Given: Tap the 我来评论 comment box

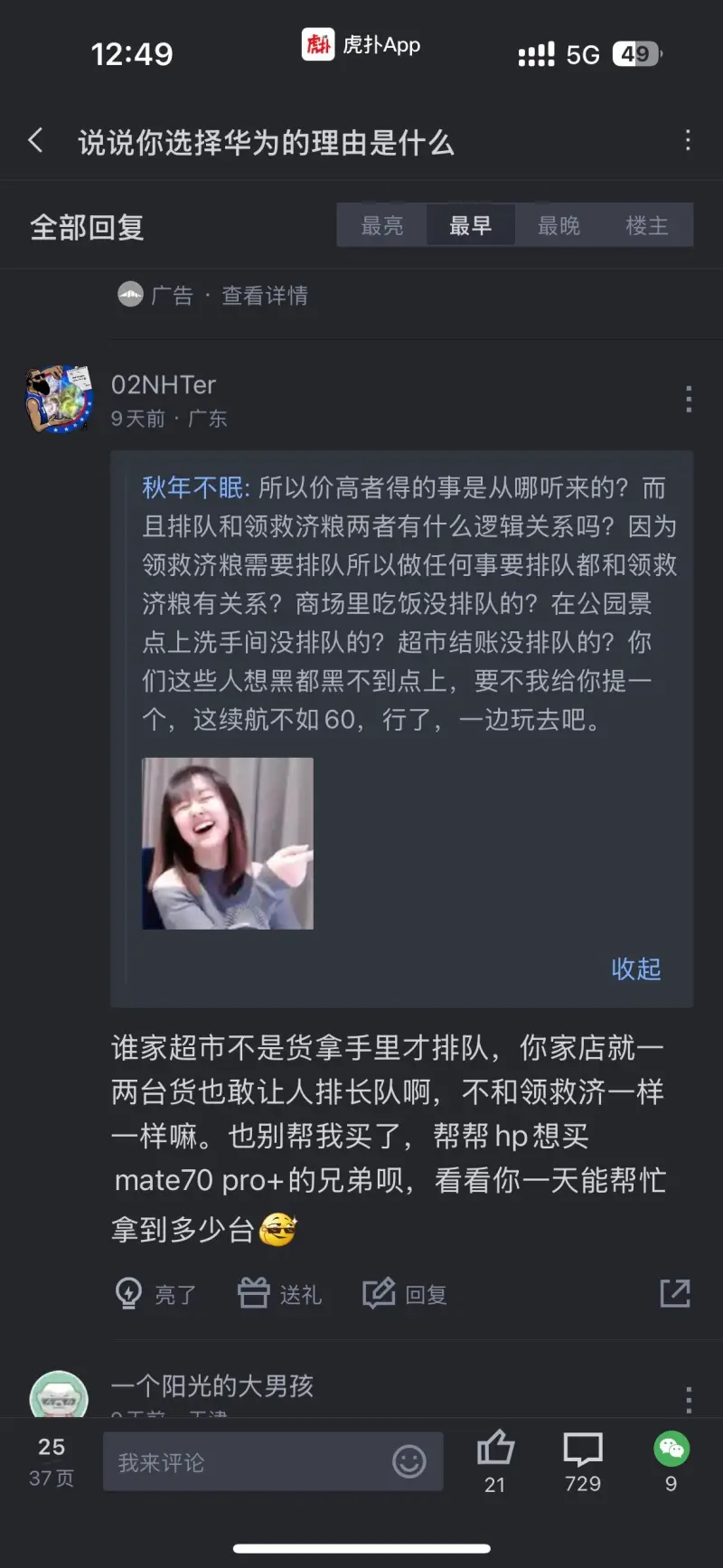Looking at the screenshot, I should point(244,1461).
